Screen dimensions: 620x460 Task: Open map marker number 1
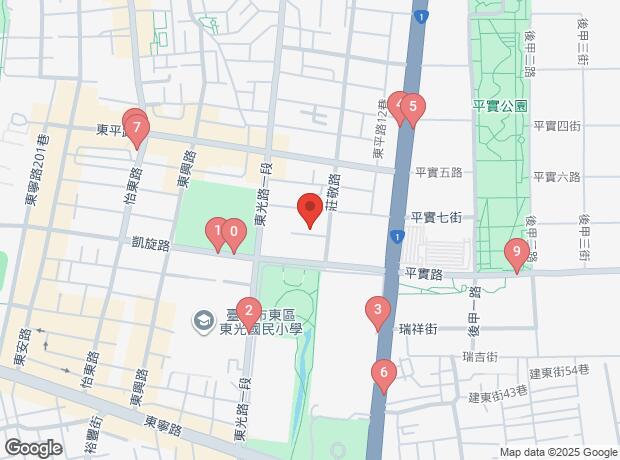pos(216,233)
